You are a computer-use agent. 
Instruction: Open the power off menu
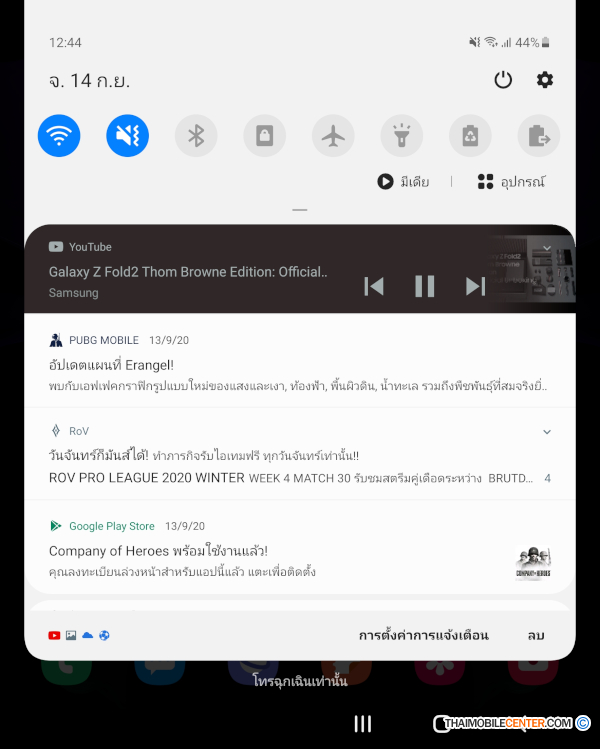pos(503,80)
